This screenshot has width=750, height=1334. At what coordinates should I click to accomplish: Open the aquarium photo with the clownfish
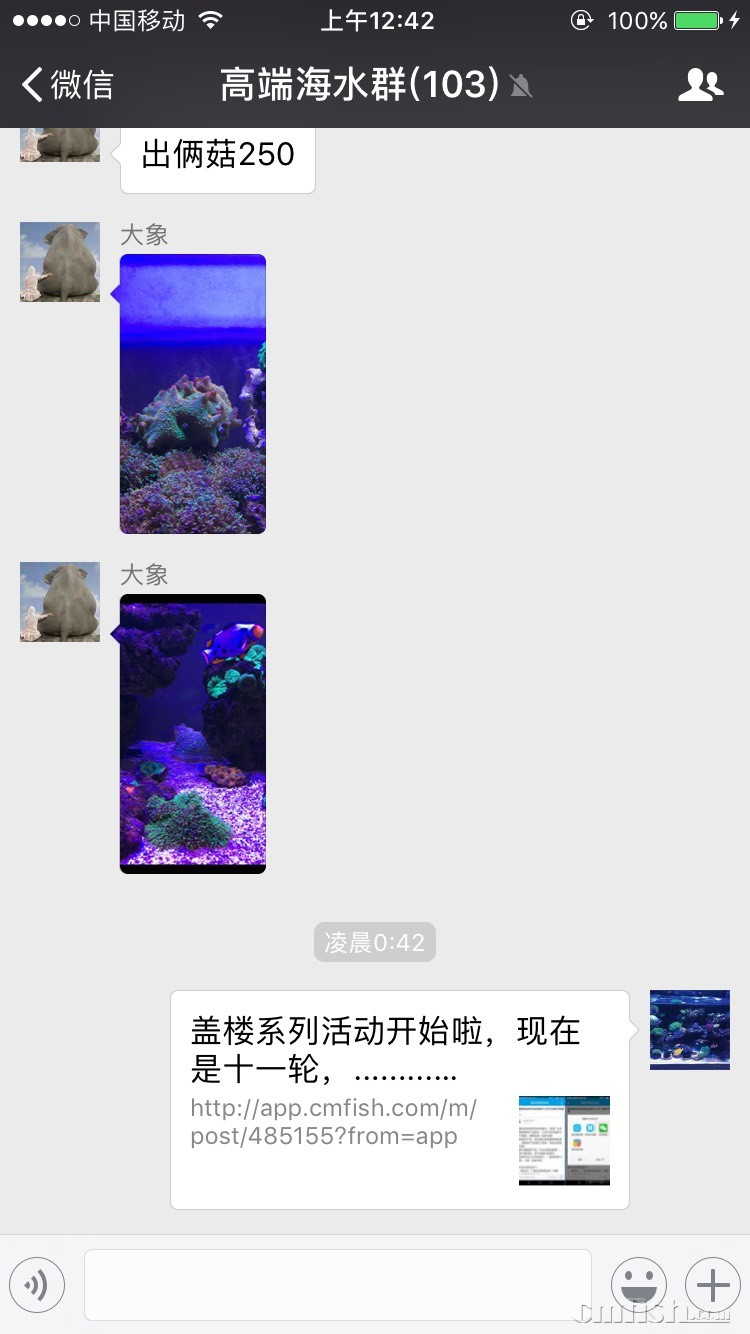(193, 734)
